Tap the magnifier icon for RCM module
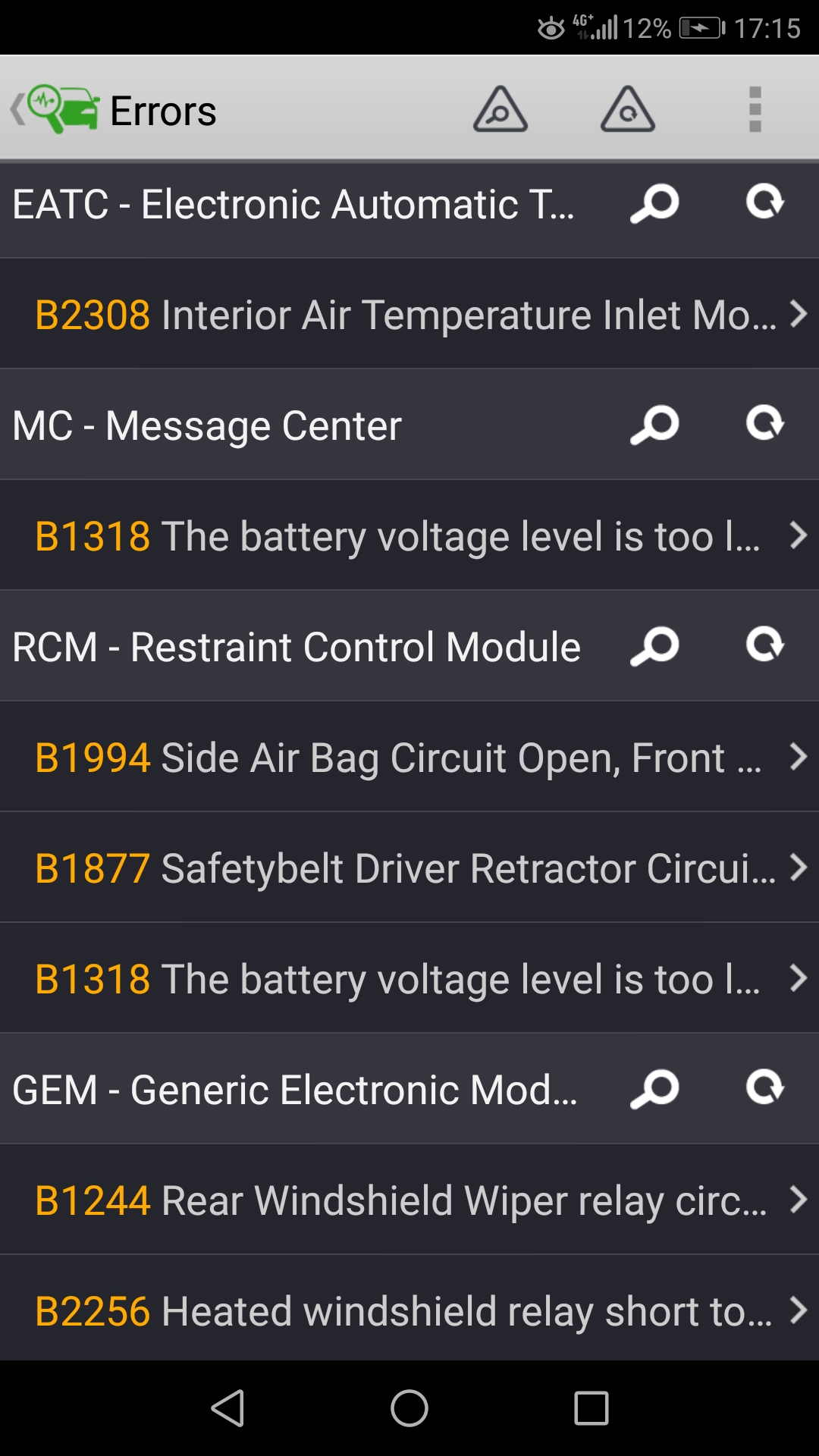 [654, 646]
